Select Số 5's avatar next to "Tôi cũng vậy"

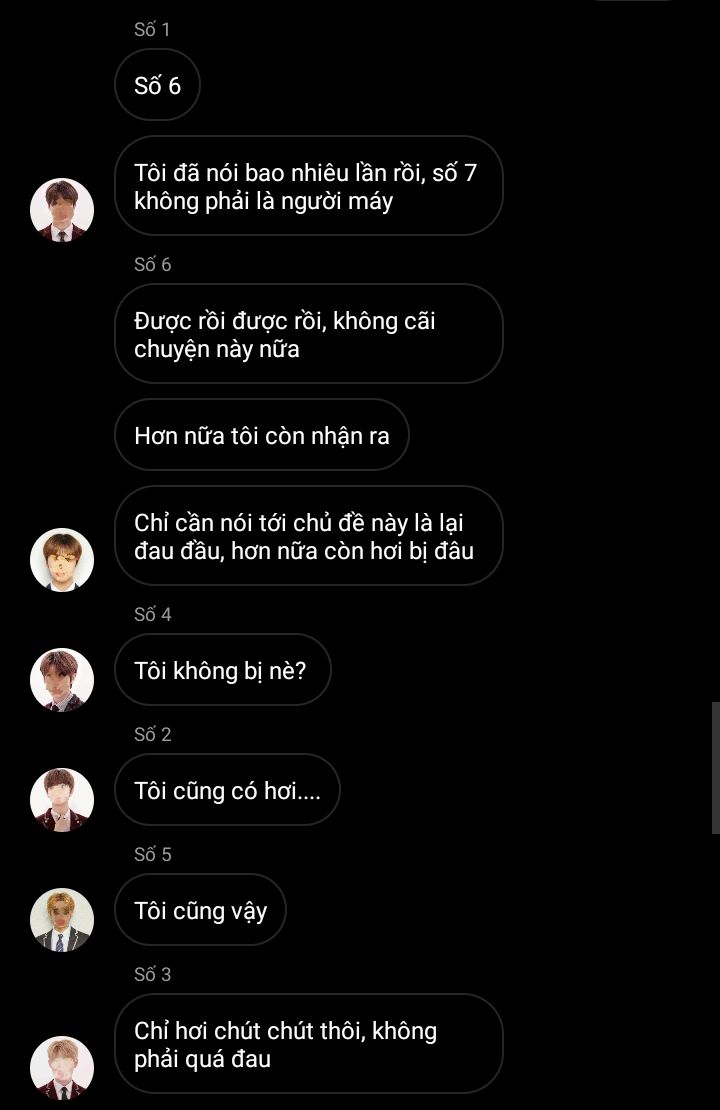coord(62,920)
